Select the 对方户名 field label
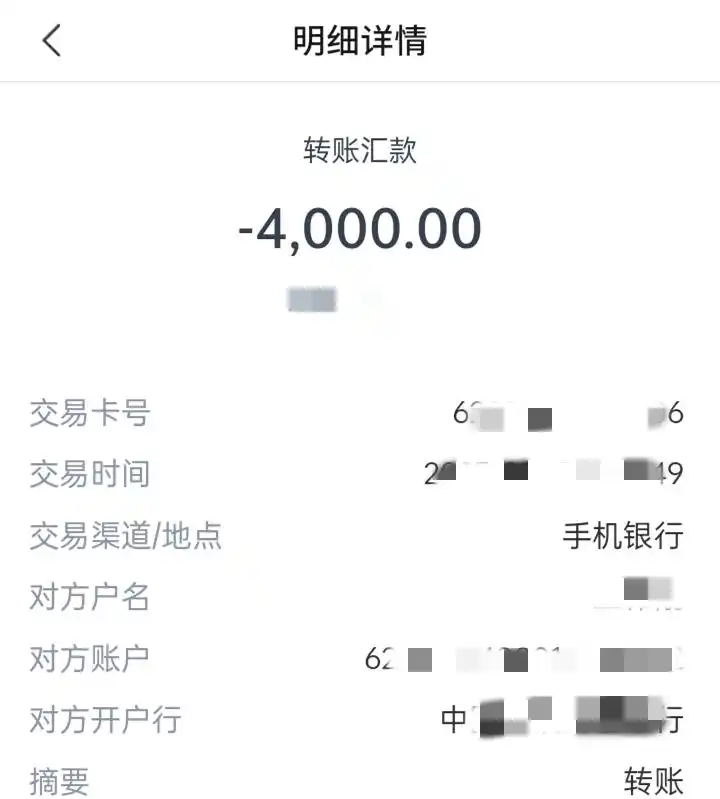 click(87, 598)
